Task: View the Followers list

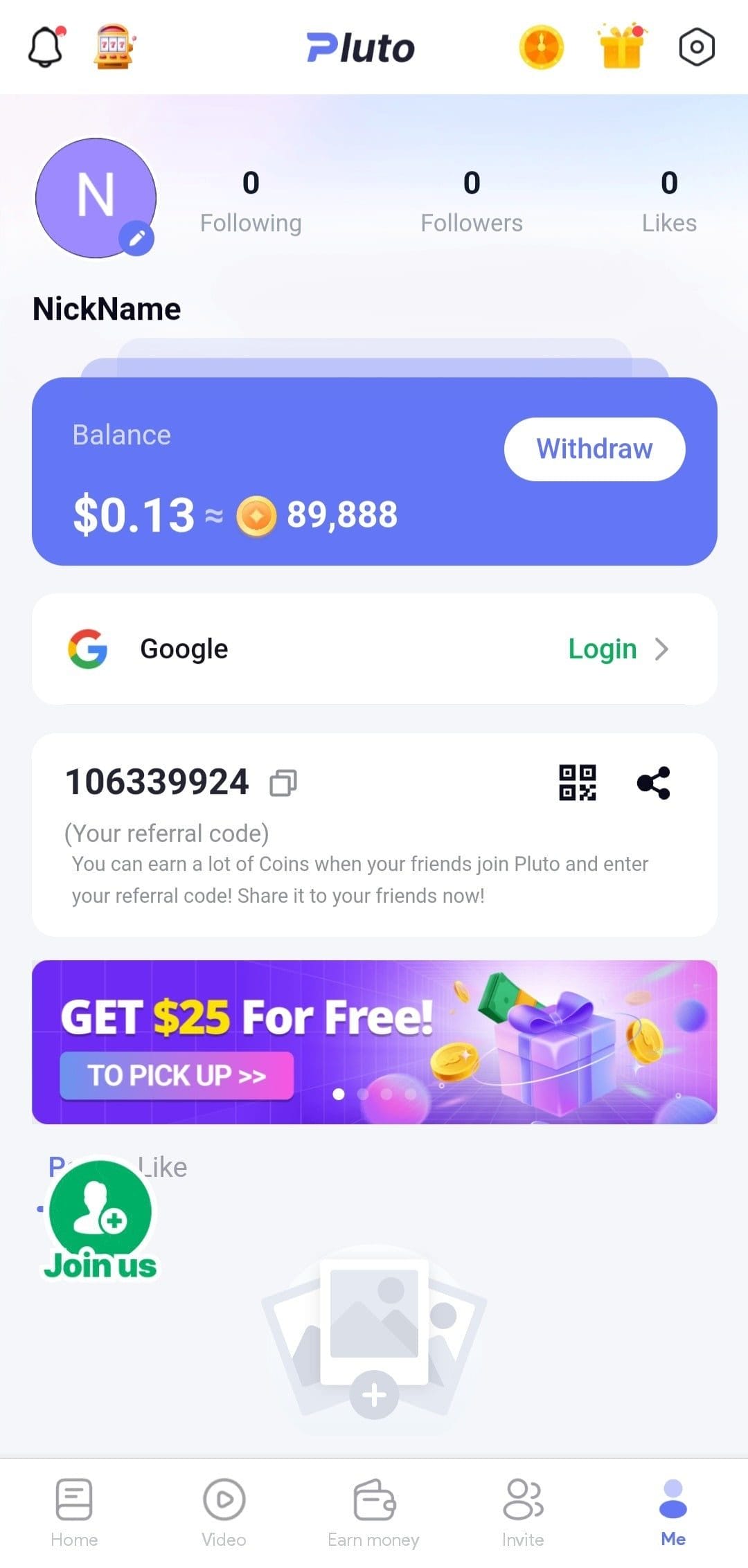Action: click(472, 202)
